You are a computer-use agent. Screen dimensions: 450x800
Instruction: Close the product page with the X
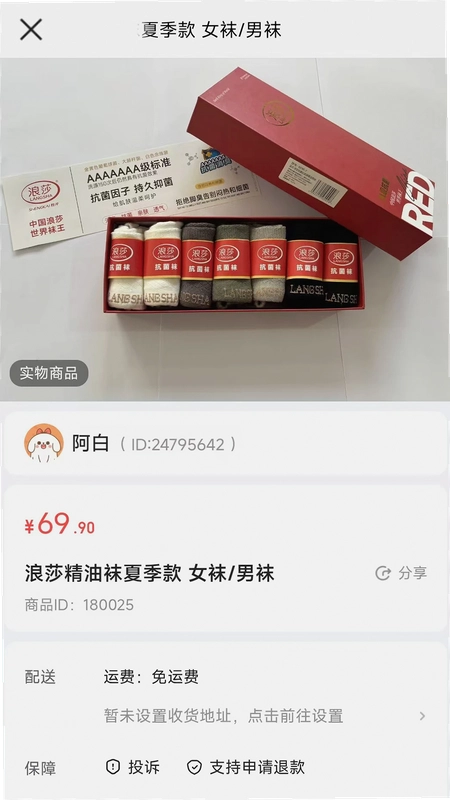coord(31,30)
